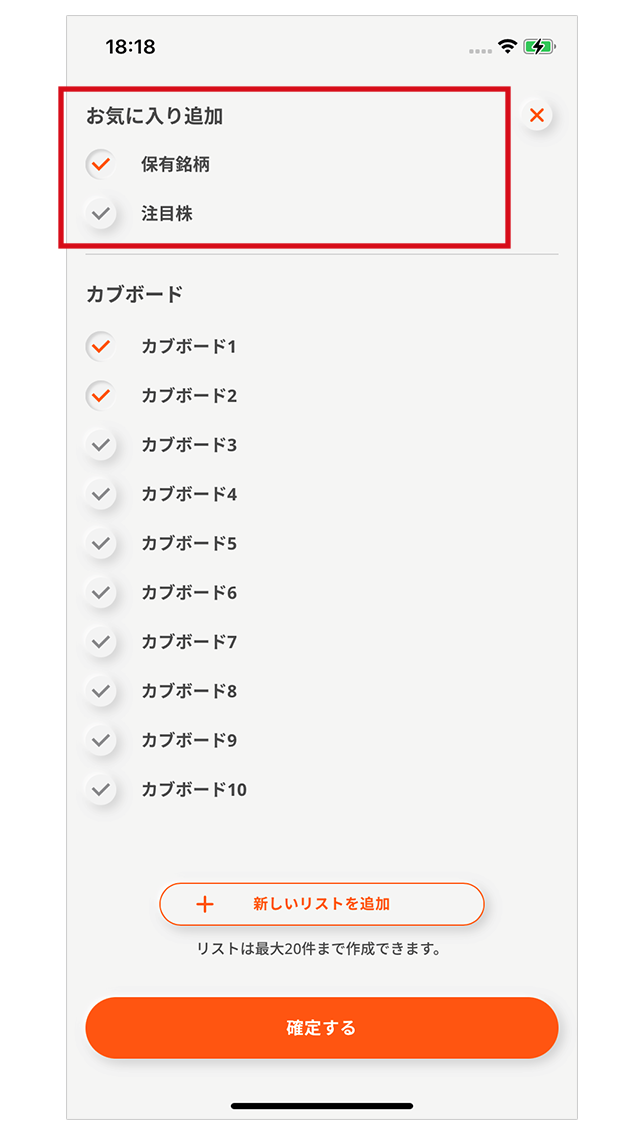This screenshot has height=1136, width=640.
Task: Check 注目株
Action: point(101,214)
